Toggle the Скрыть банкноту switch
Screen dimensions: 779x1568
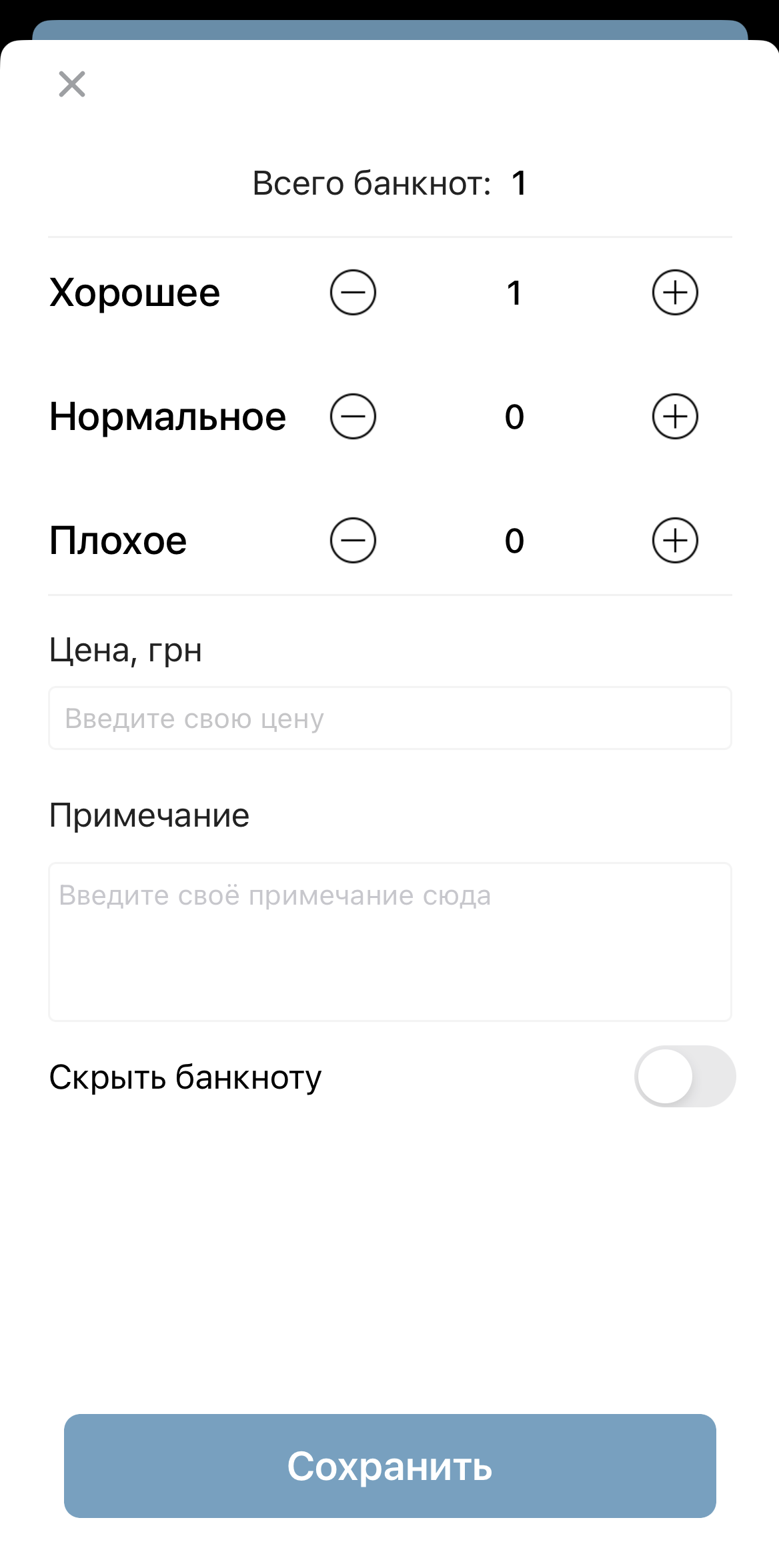pos(684,1077)
